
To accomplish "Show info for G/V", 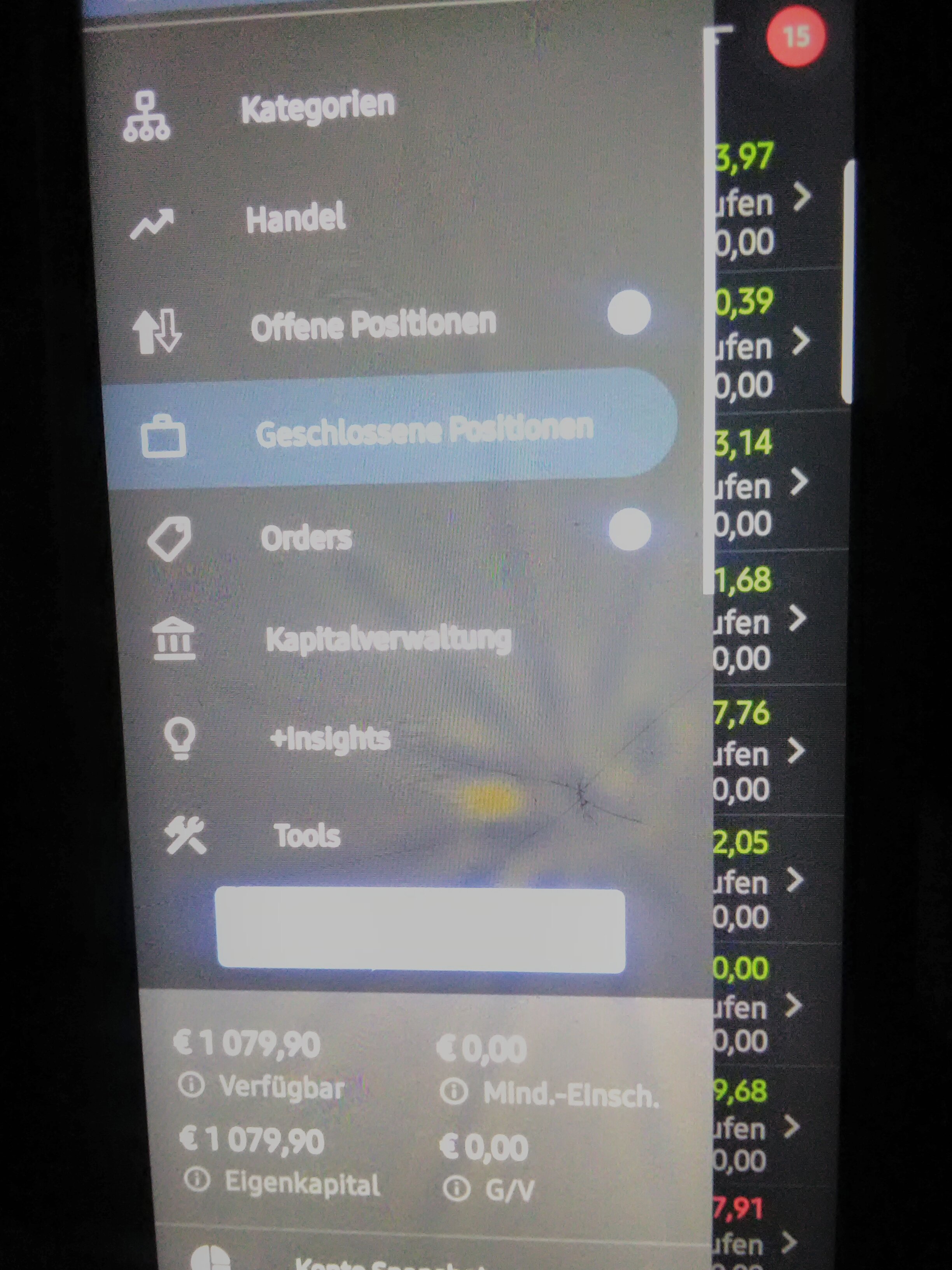I will (x=456, y=1188).
